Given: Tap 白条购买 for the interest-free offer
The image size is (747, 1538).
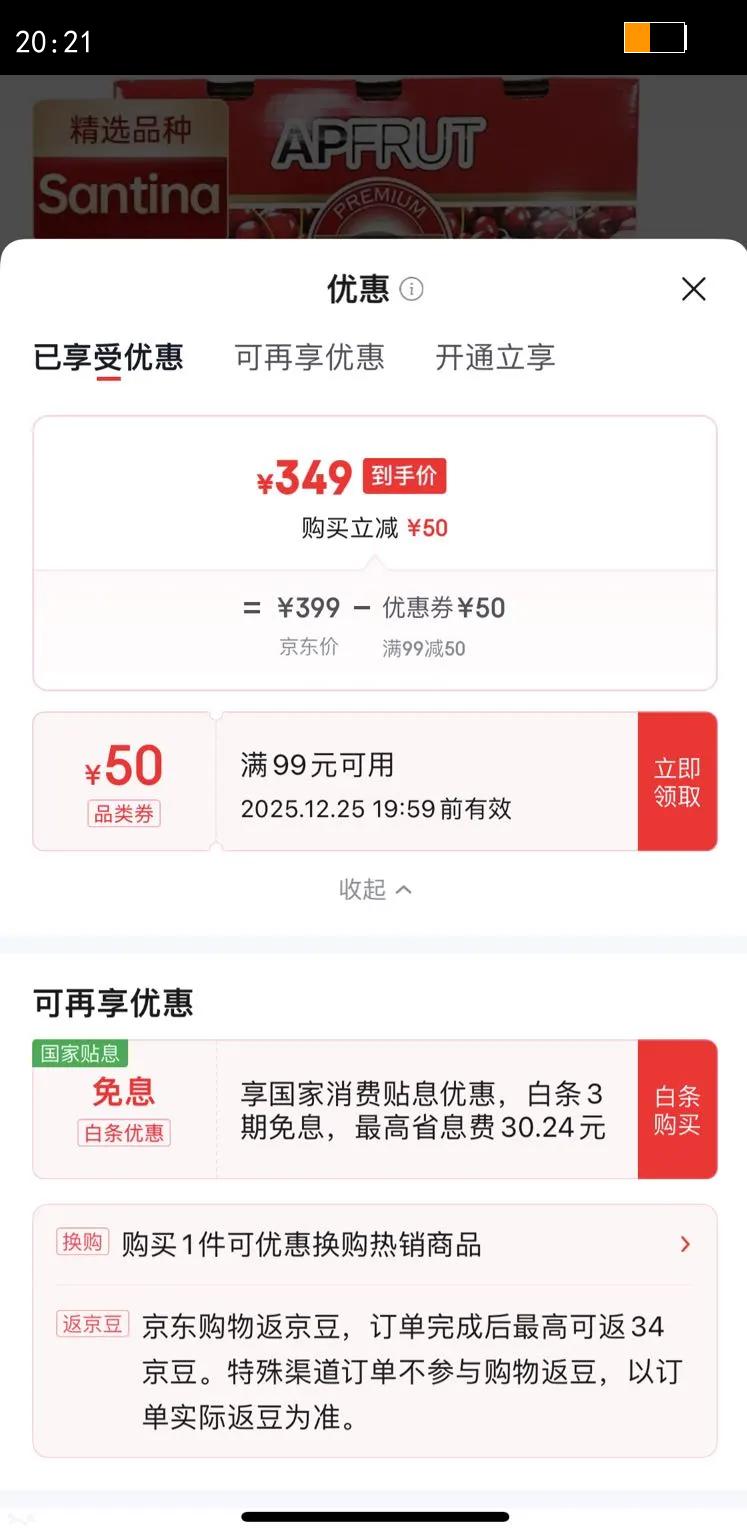Looking at the screenshot, I should point(677,1110).
